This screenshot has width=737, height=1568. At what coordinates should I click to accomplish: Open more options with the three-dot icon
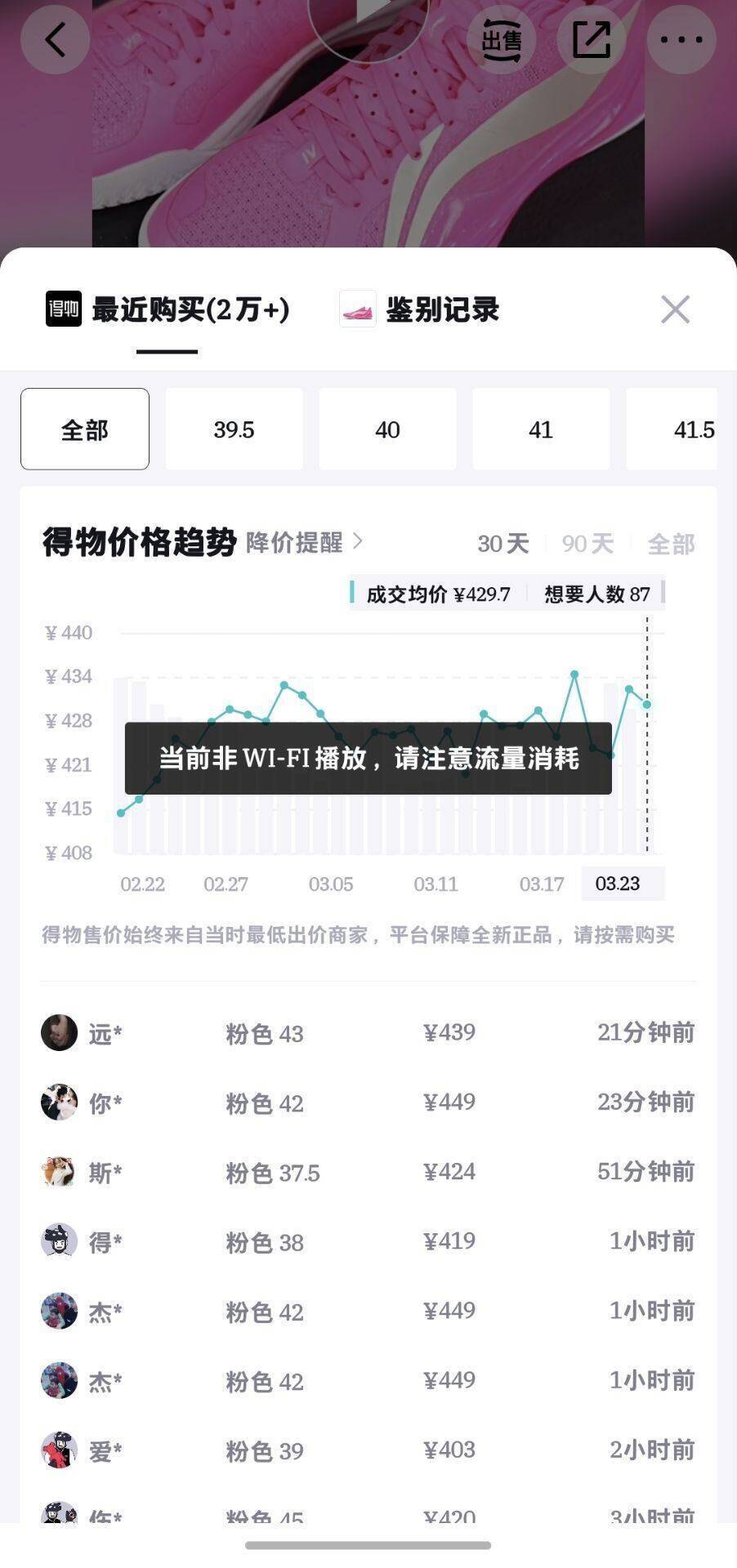pyautogui.click(x=681, y=38)
